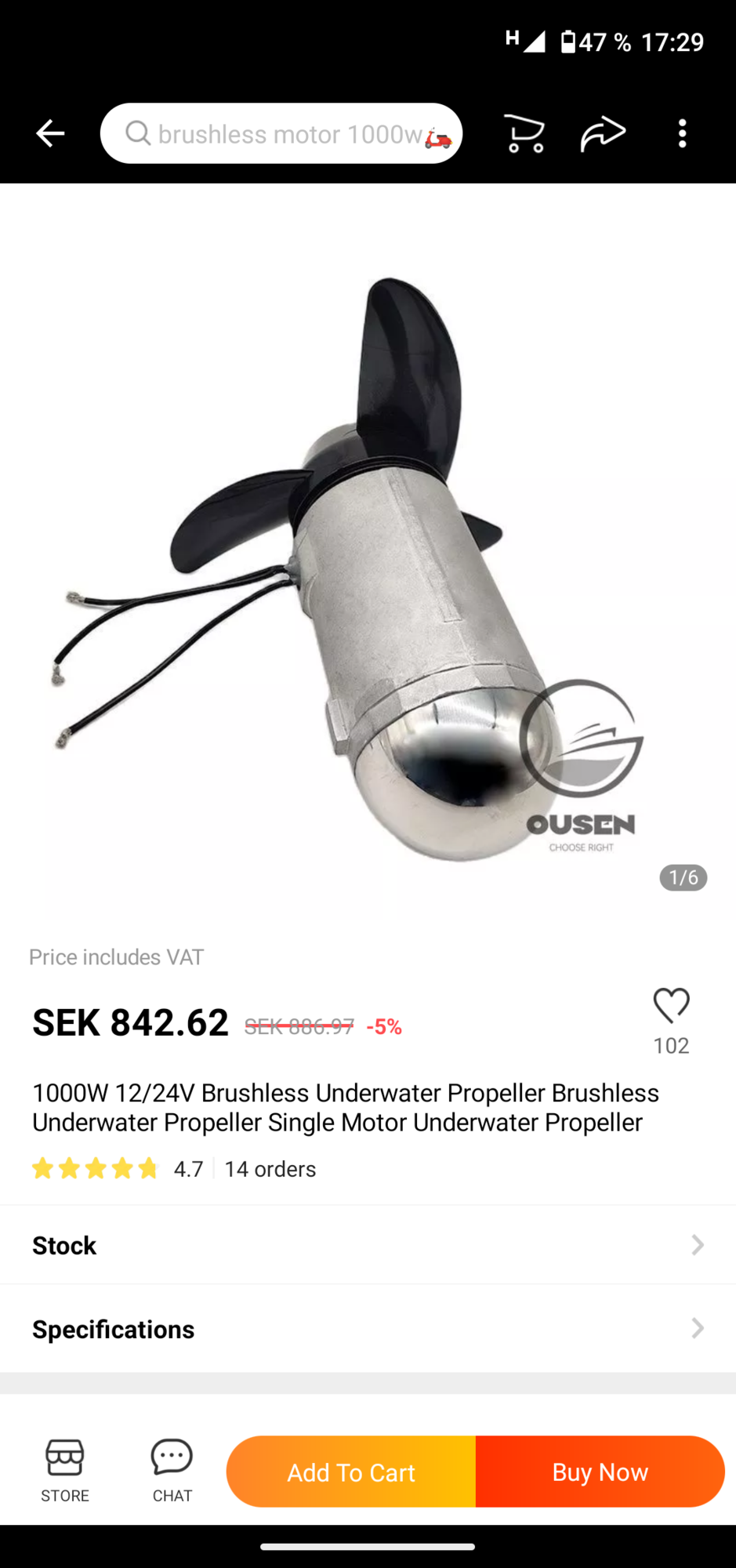The image size is (736, 1568).
Task: Start a Chat with the seller
Action: (x=172, y=1471)
